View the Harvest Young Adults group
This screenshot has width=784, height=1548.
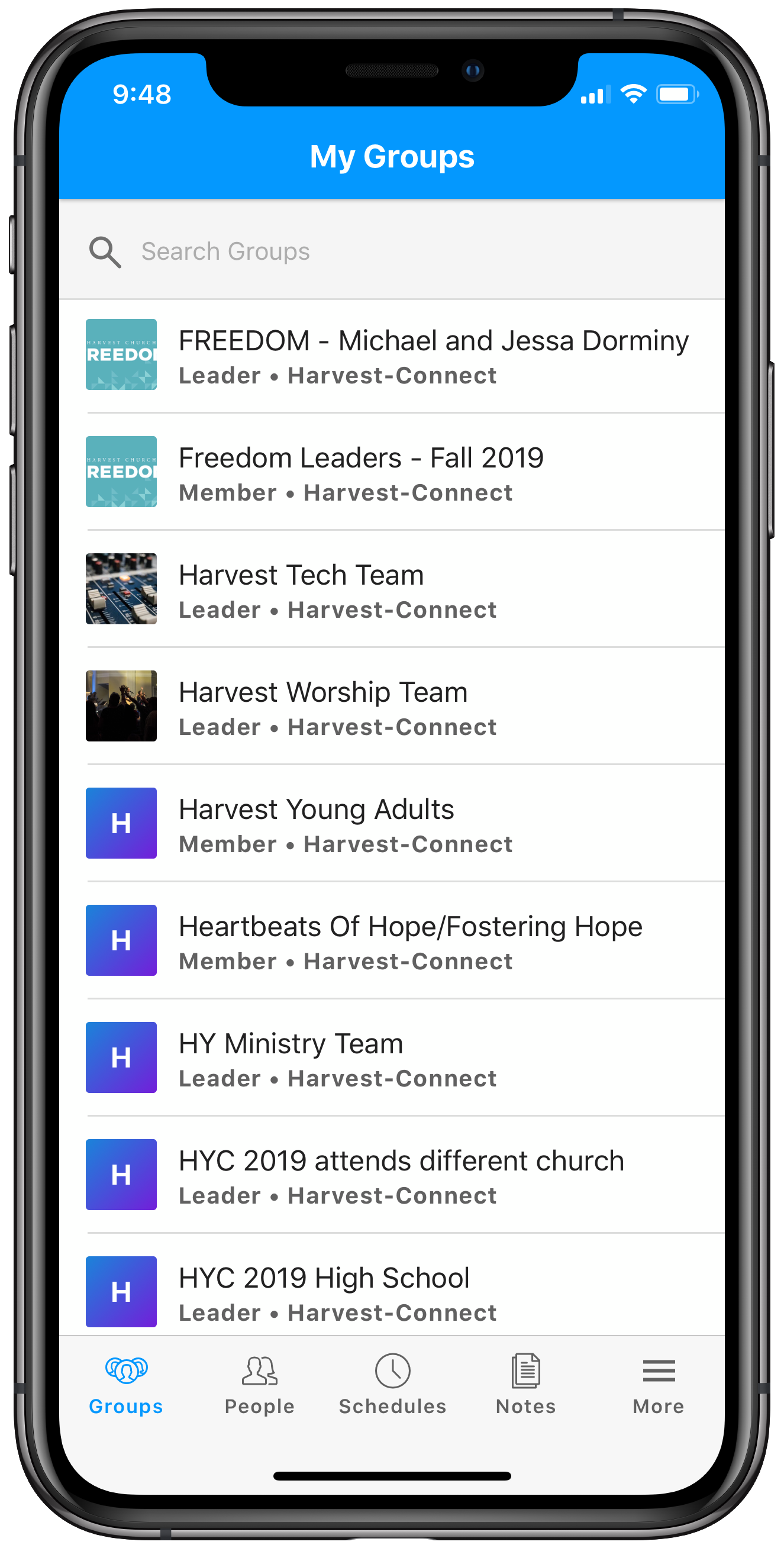392,824
